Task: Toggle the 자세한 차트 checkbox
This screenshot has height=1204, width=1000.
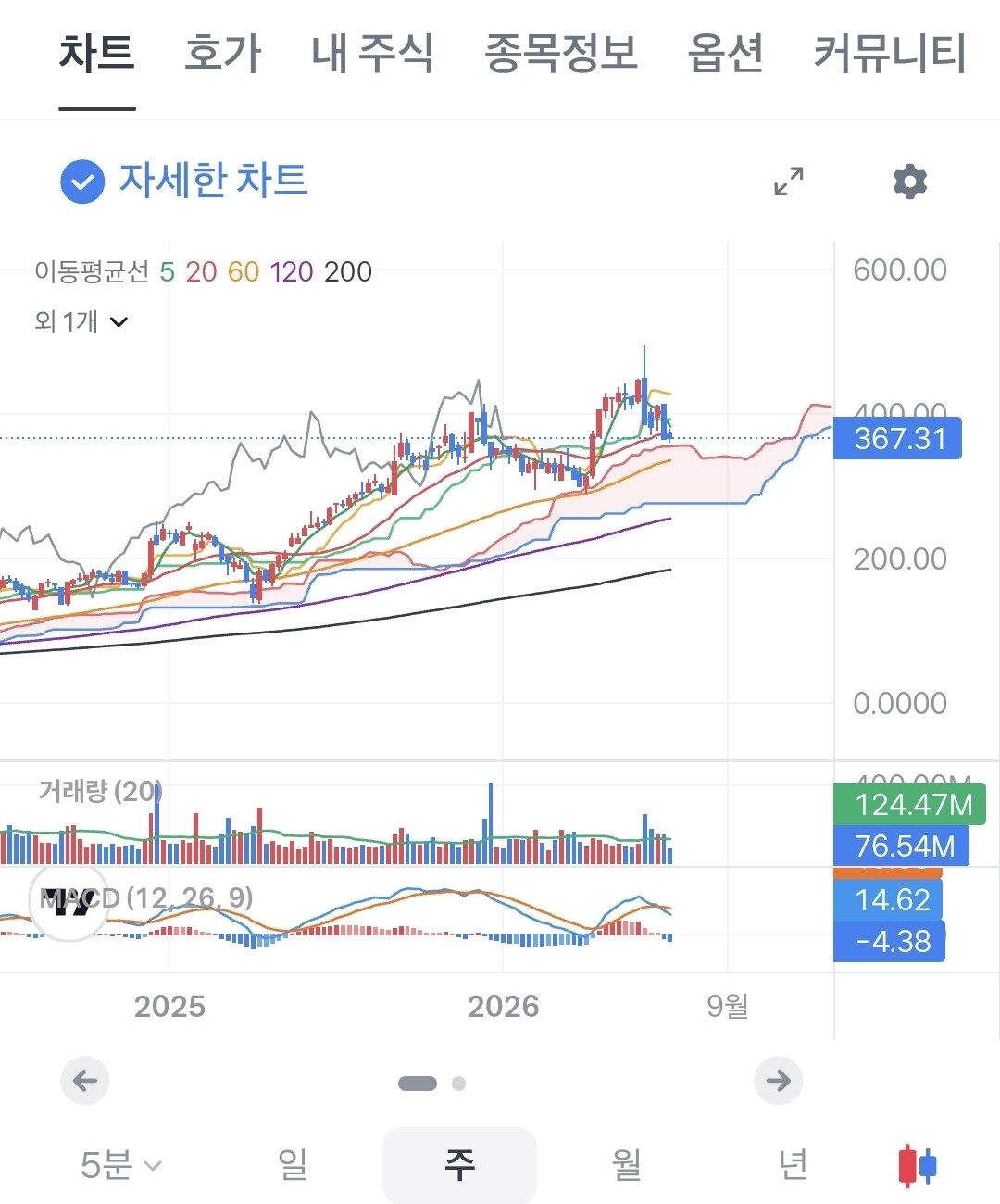Action: (x=82, y=182)
